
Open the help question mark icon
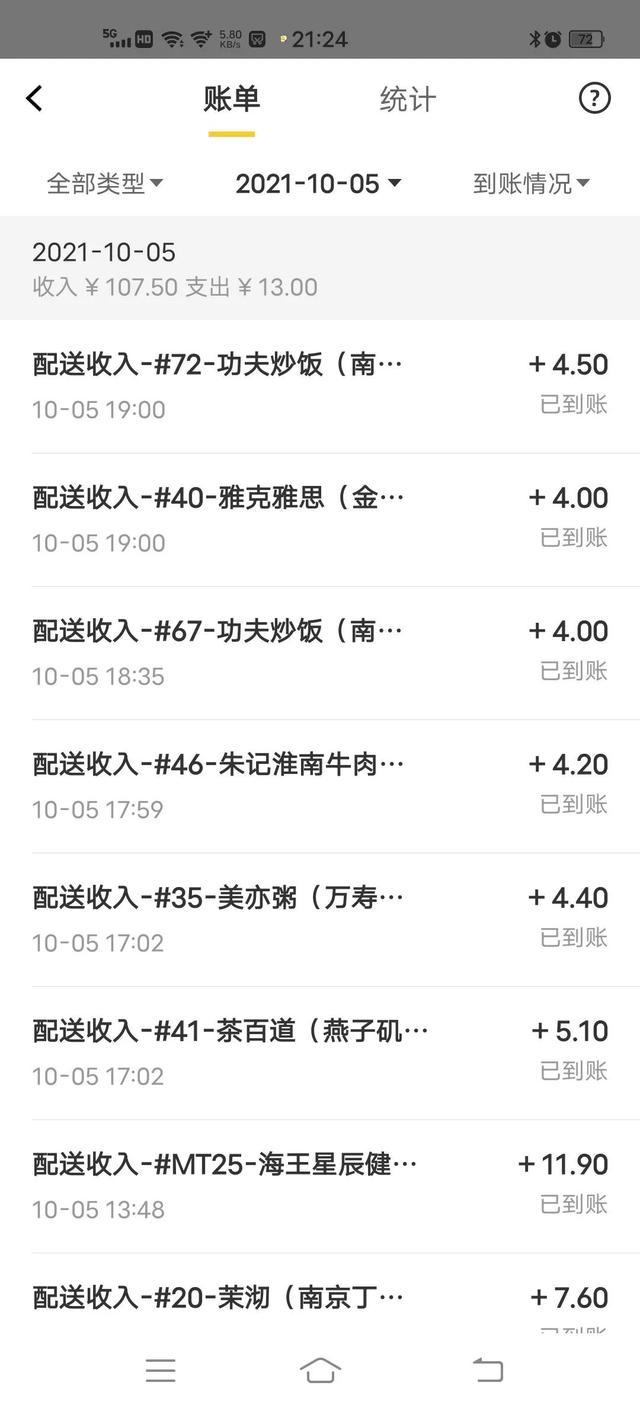click(594, 98)
